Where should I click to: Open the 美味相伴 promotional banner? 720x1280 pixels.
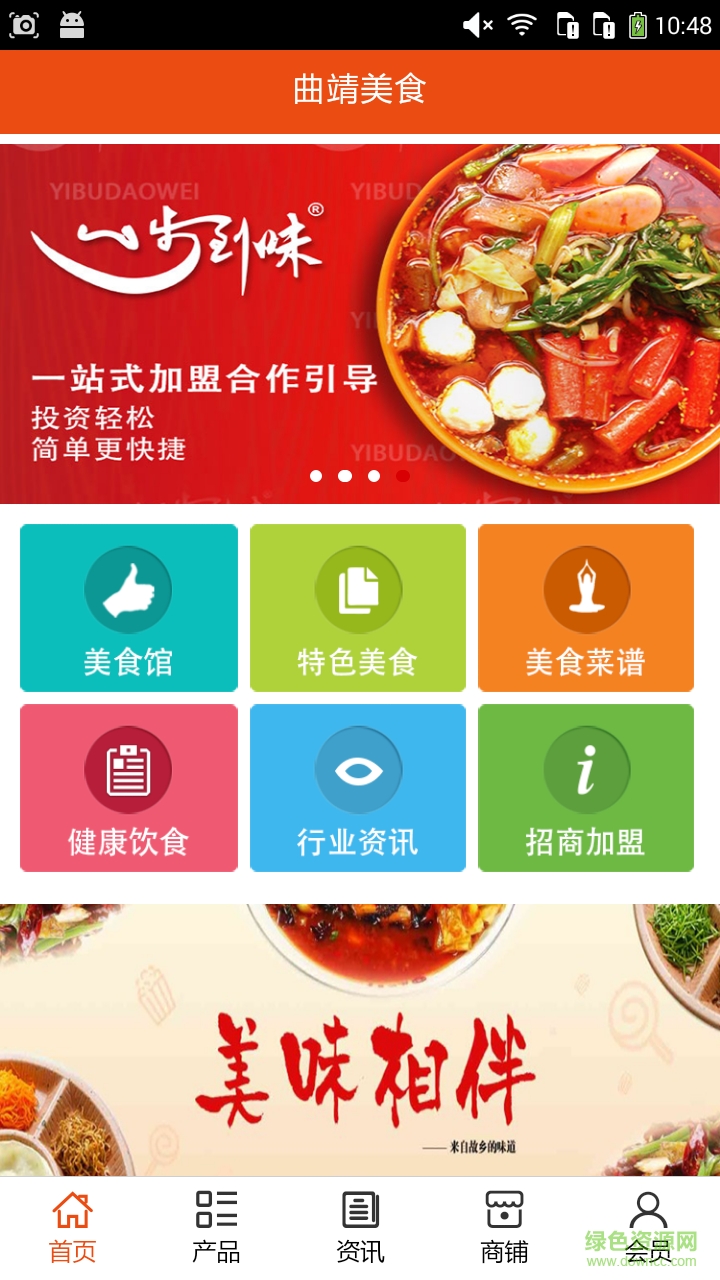tap(360, 1040)
